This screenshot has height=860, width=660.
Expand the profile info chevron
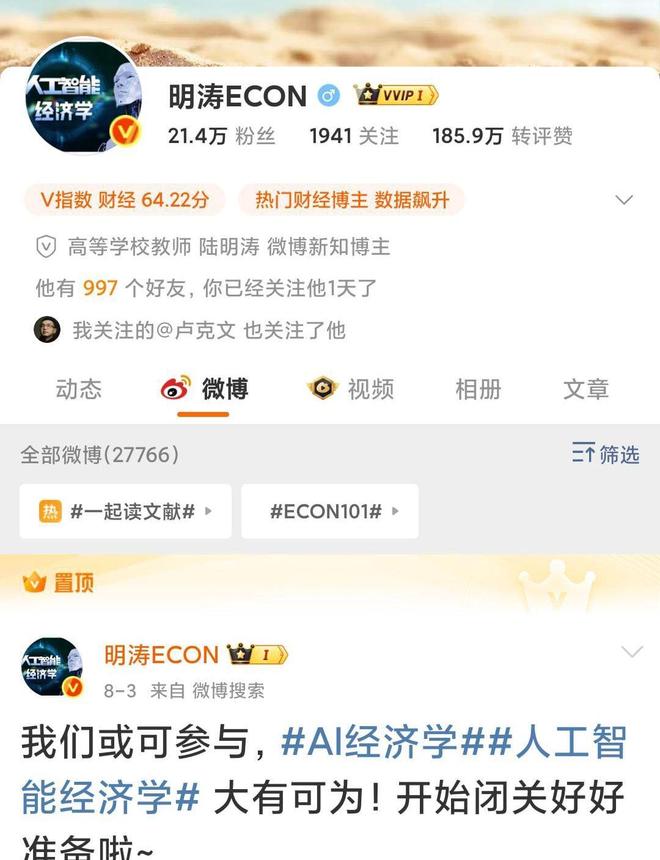pos(624,200)
